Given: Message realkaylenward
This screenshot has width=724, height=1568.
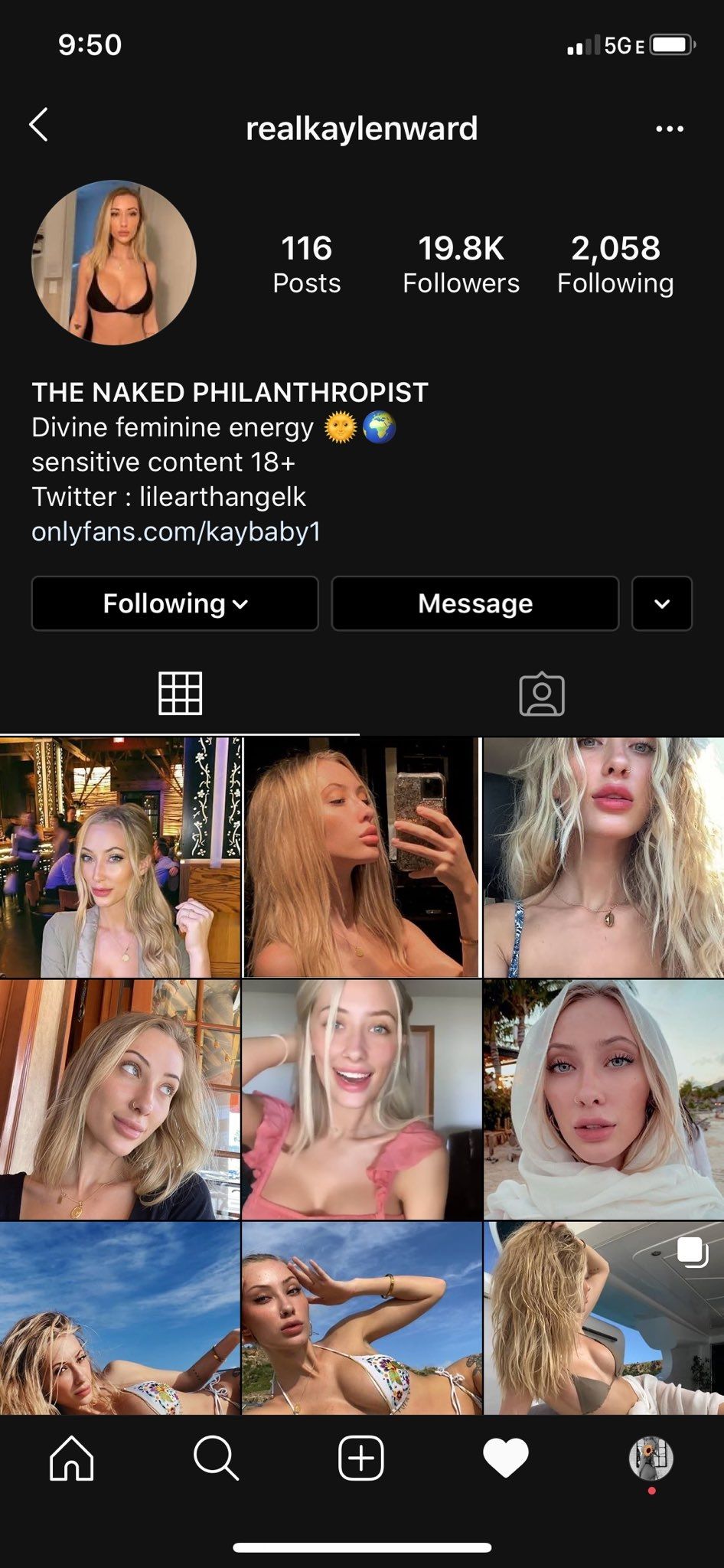Looking at the screenshot, I should coord(475,603).
